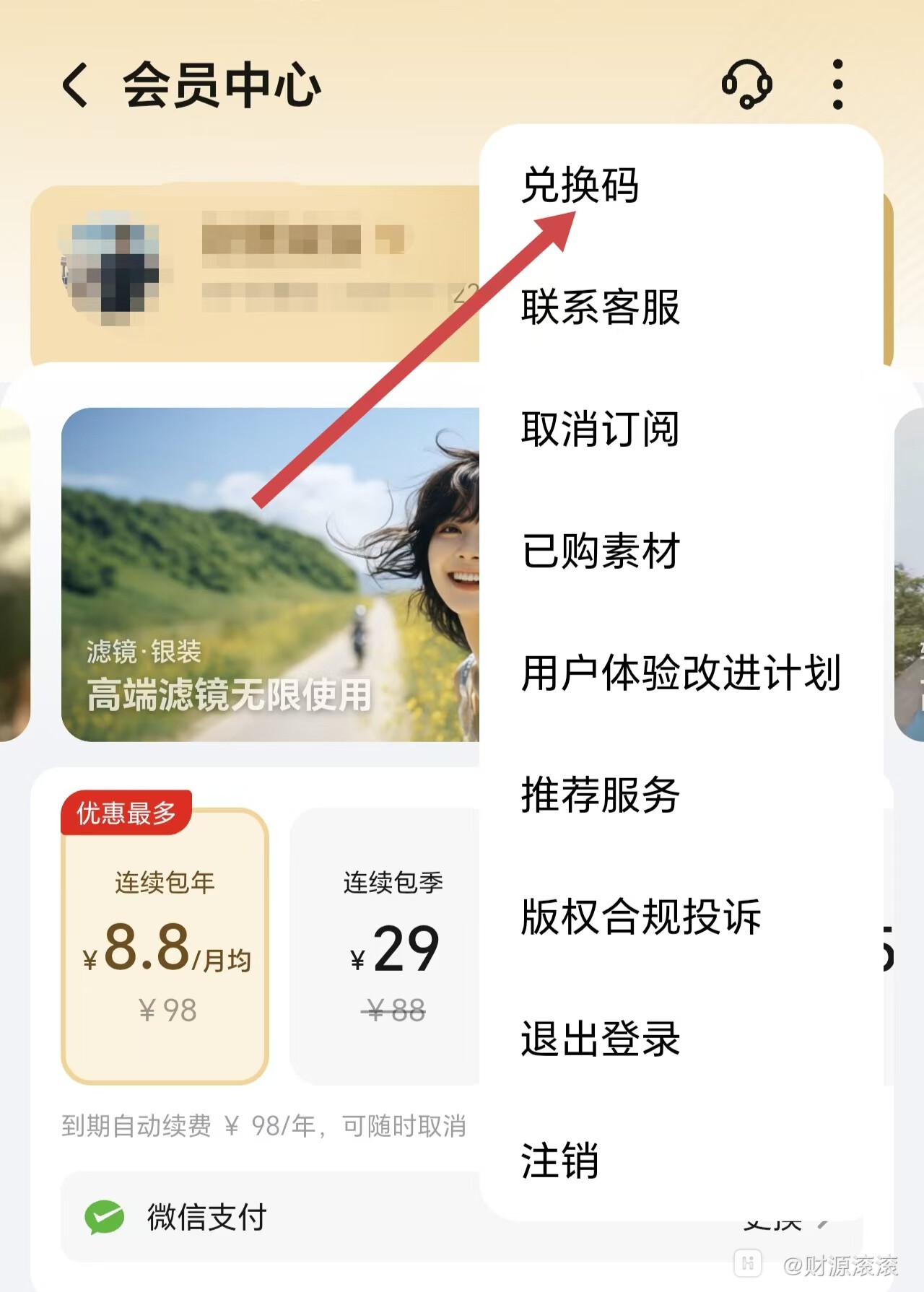View 已购素材
The width and height of the screenshot is (924, 1292).
click(x=600, y=551)
